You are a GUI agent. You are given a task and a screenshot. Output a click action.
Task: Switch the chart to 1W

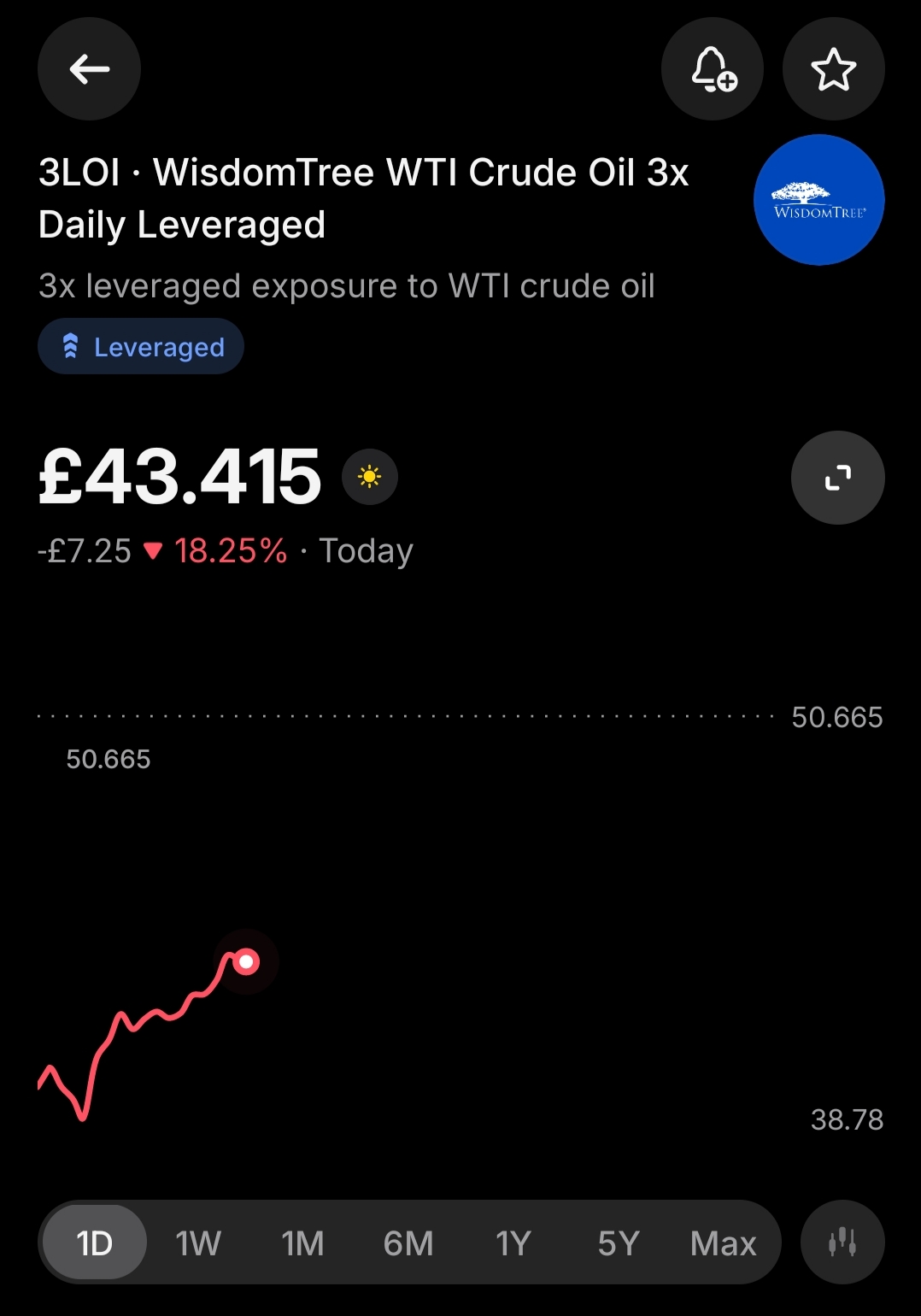pos(198,1243)
